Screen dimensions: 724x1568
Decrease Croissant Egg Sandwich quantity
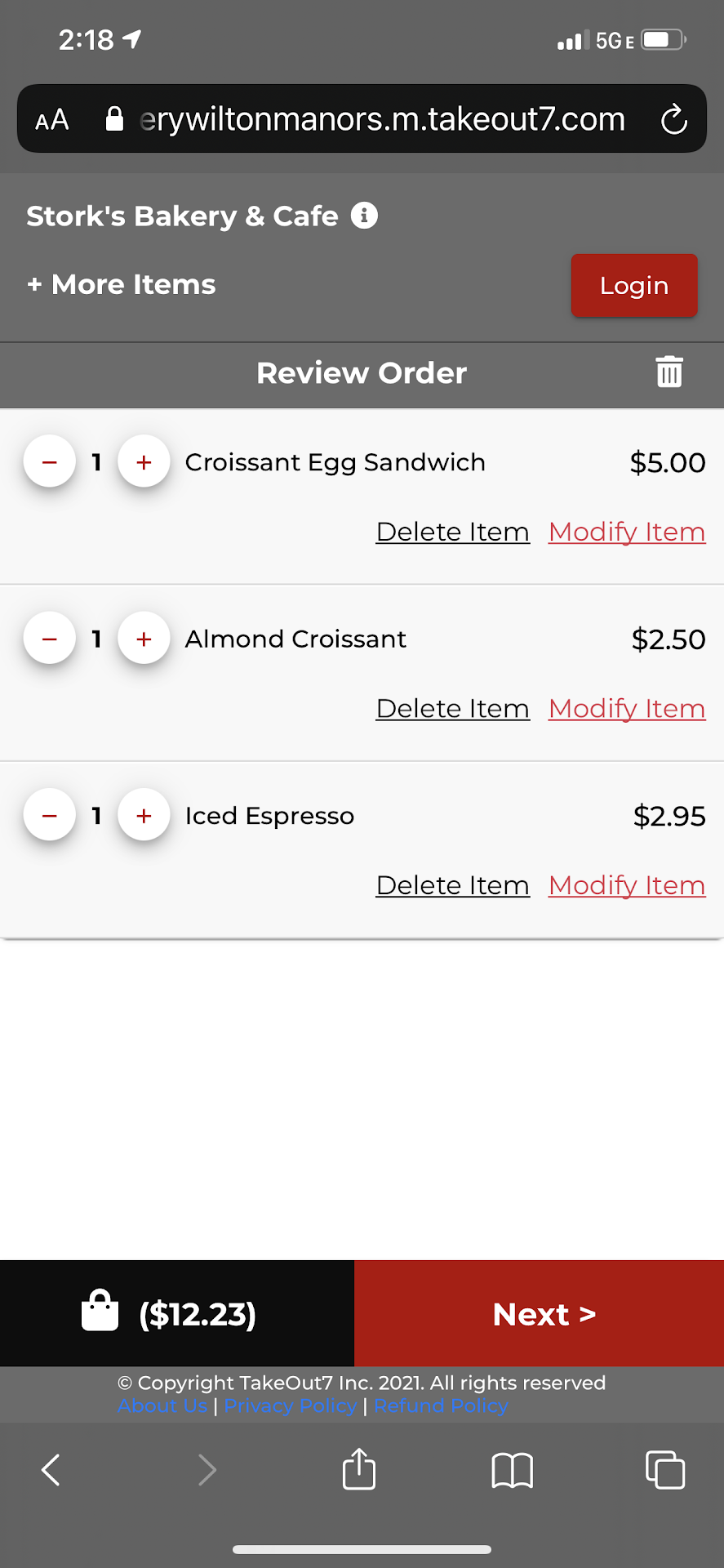50,462
